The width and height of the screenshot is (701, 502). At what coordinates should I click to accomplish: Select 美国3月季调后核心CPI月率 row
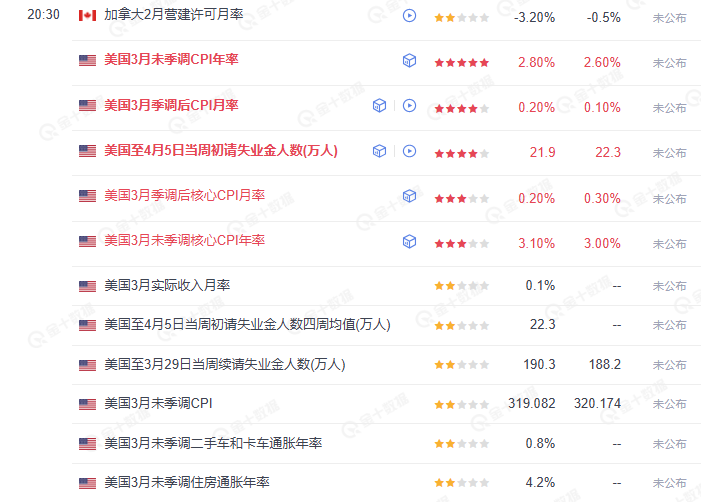coord(184,196)
